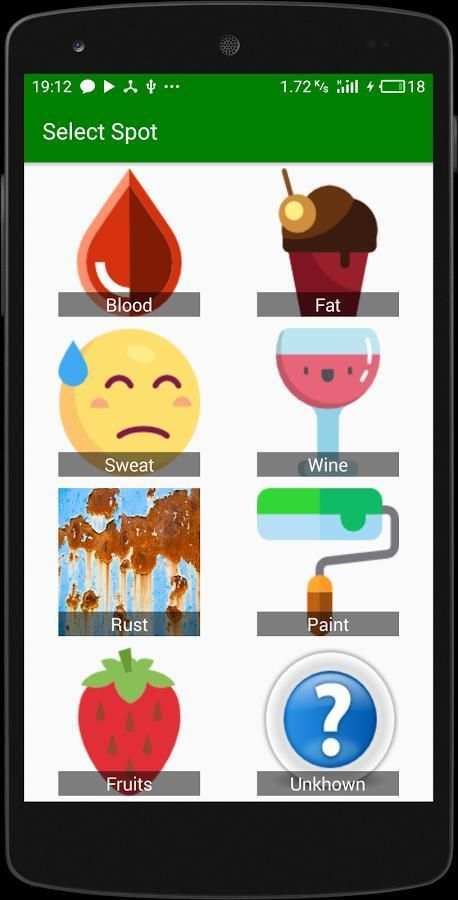Viewport: 458px width, 900px height.
Task: Open the Sweat spot tile
Action: pos(129,402)
